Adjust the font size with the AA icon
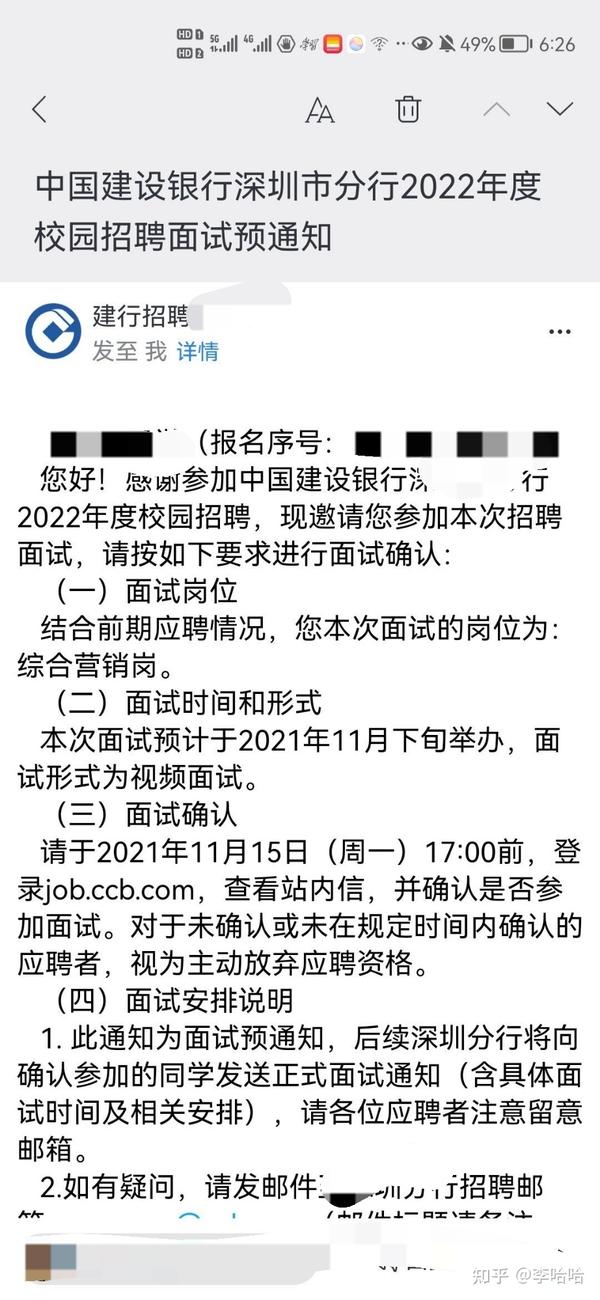The height and width of the screenshot is (1300, 600). click(319, 110)
